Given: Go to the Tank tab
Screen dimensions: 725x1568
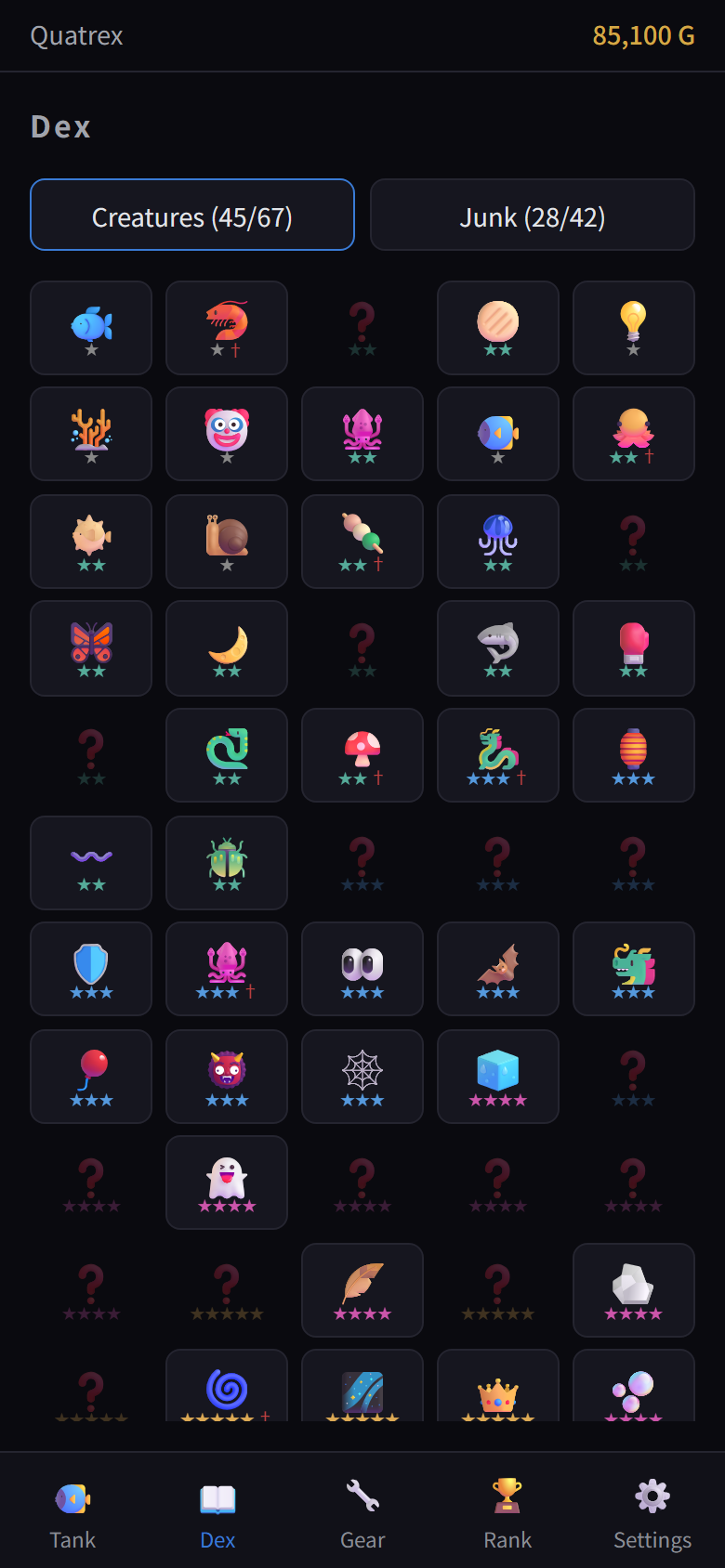Looking at the screenshot, I should [x=72, y=1510].
